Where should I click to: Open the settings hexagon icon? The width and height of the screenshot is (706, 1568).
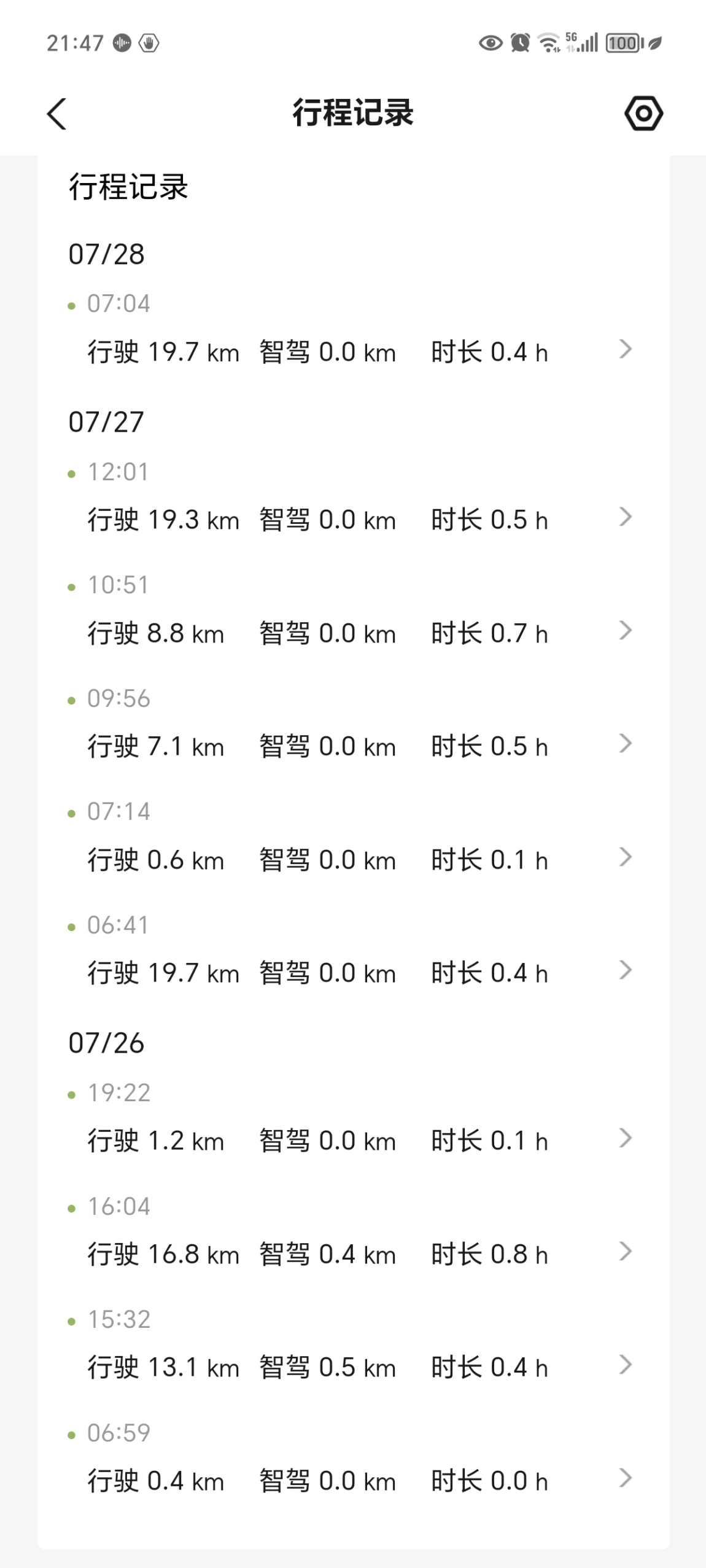643,114
